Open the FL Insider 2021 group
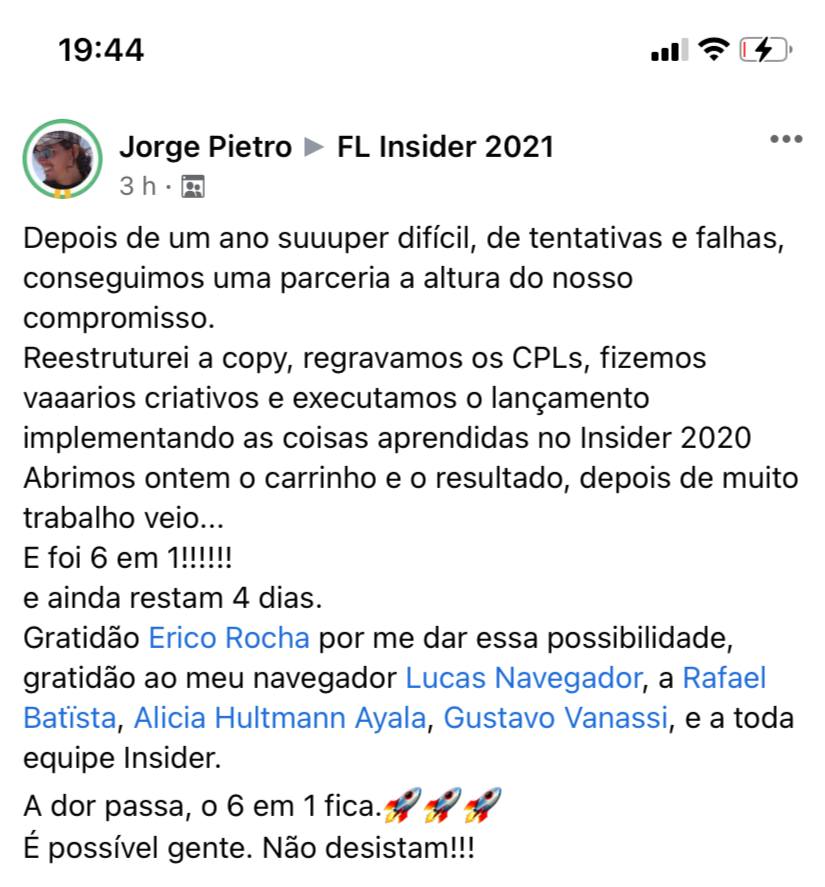The image size is (825, 887). (445, 147)
